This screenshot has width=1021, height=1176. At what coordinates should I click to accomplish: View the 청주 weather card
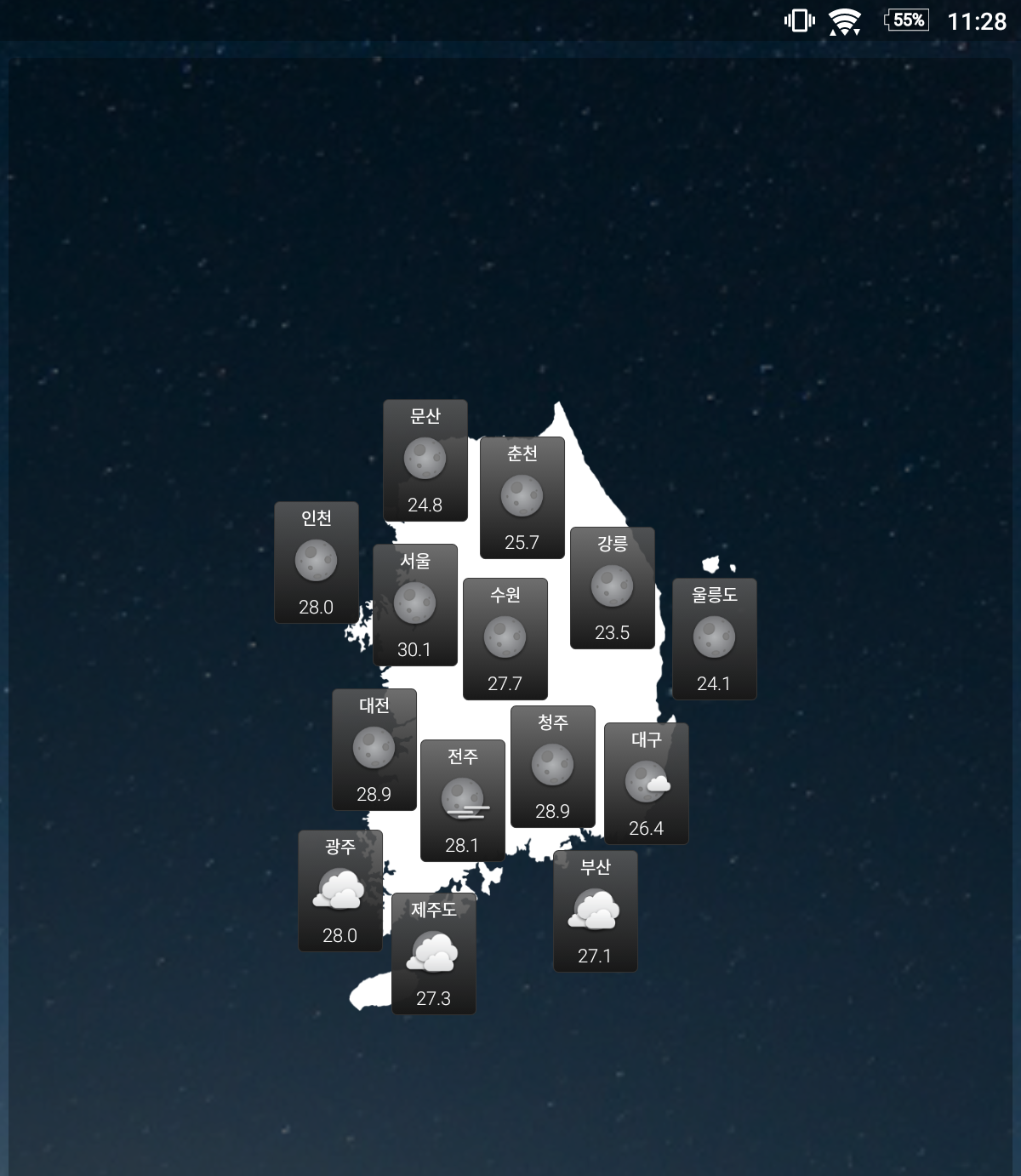click(552, 767)
